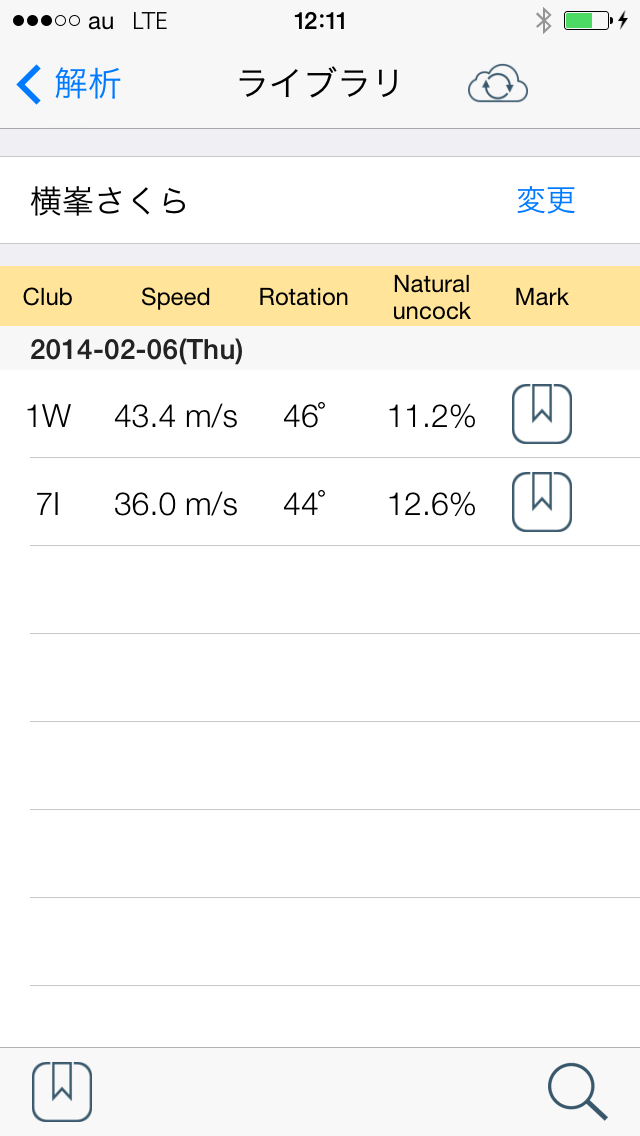The image size is (640, 1136).
Task: Tap the cloud sync icon
Action: 498,84
